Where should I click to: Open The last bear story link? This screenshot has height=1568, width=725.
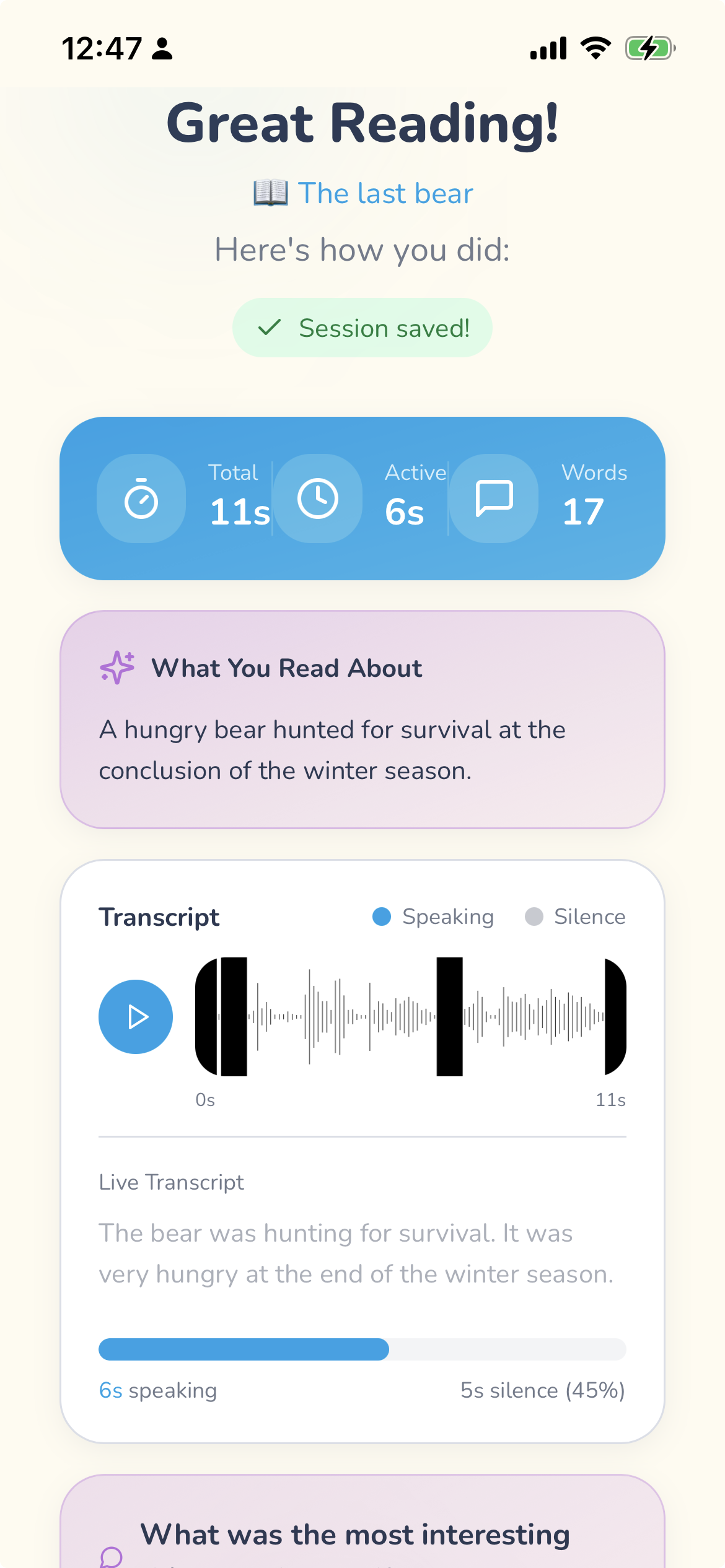(384, 192)
